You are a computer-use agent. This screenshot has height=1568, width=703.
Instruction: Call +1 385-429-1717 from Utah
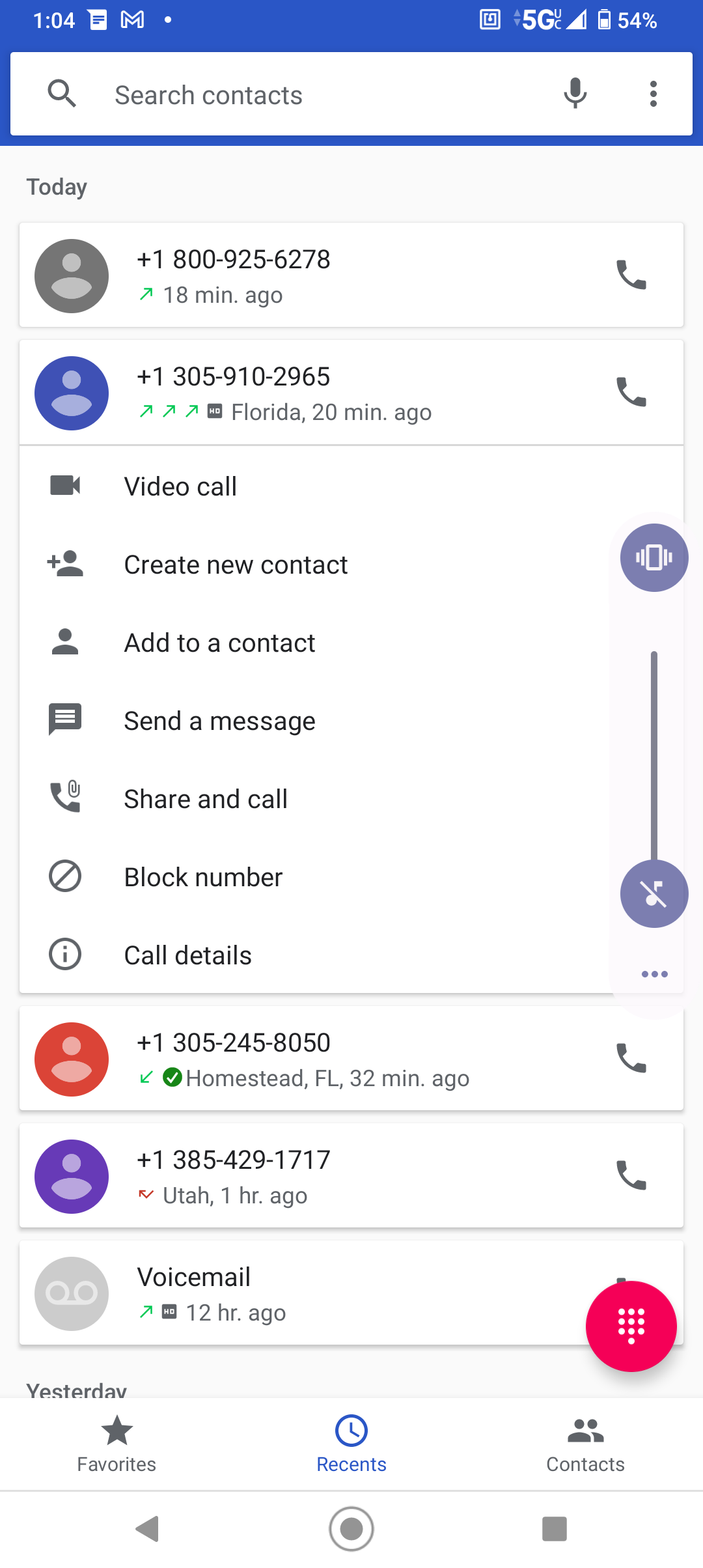(631, 1175)
